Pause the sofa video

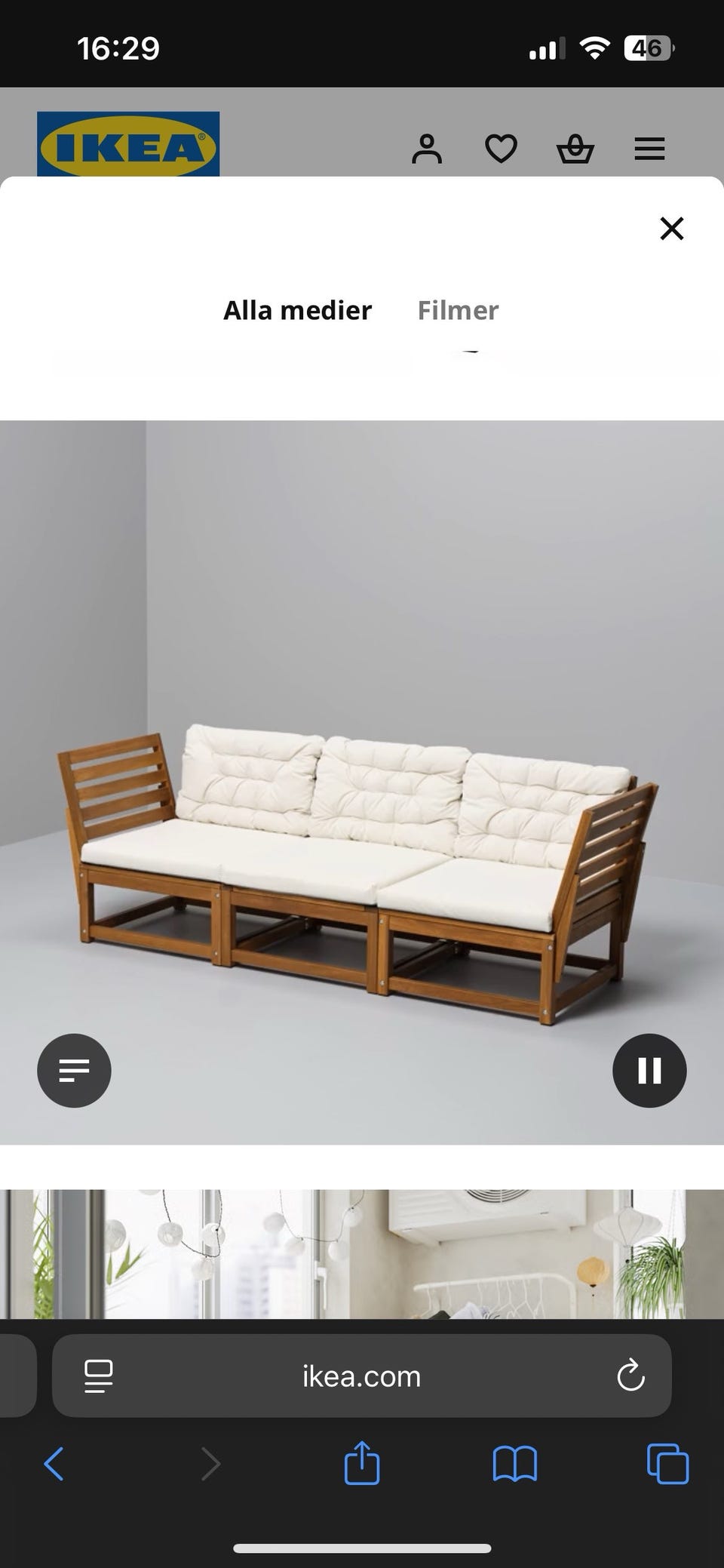coord(649,1070)
